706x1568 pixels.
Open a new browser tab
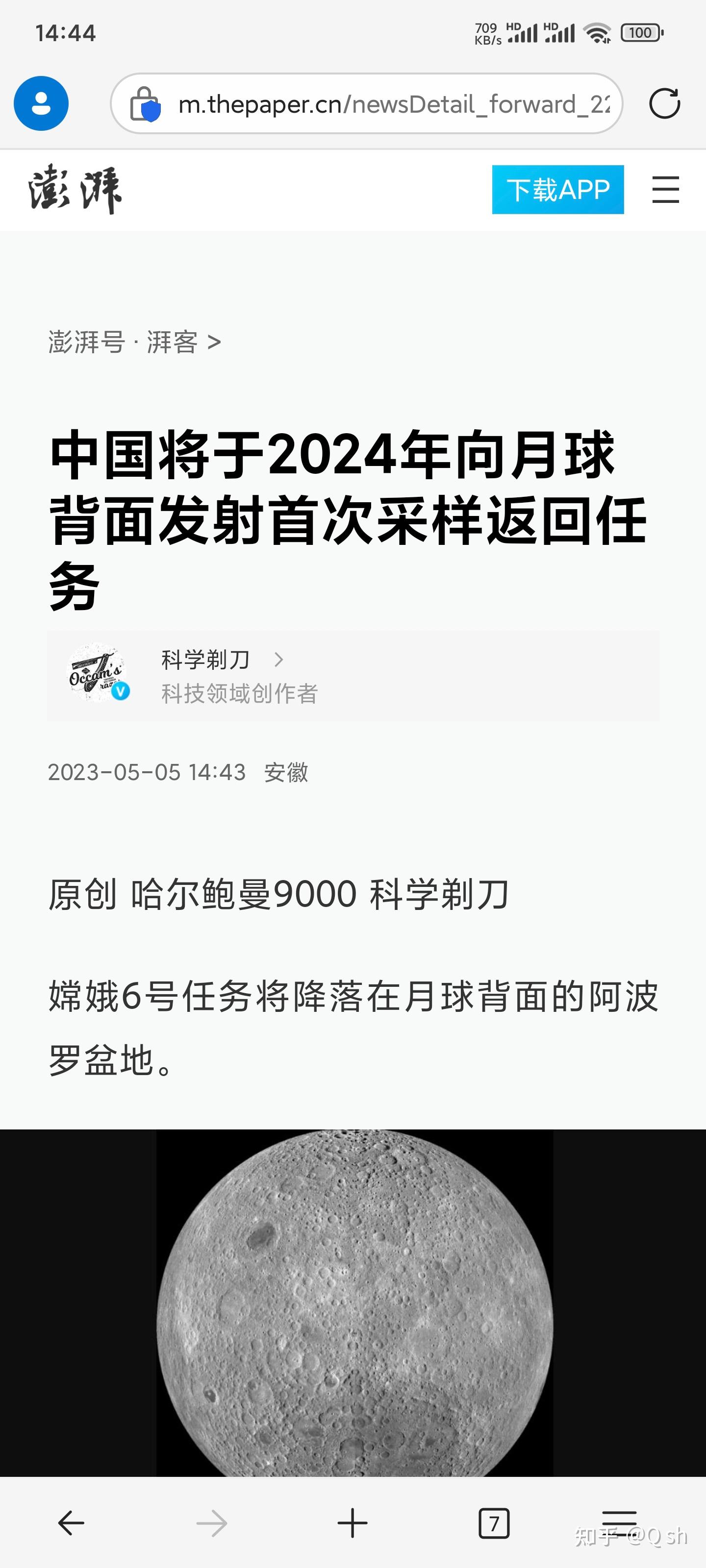tap(352, 1523)
